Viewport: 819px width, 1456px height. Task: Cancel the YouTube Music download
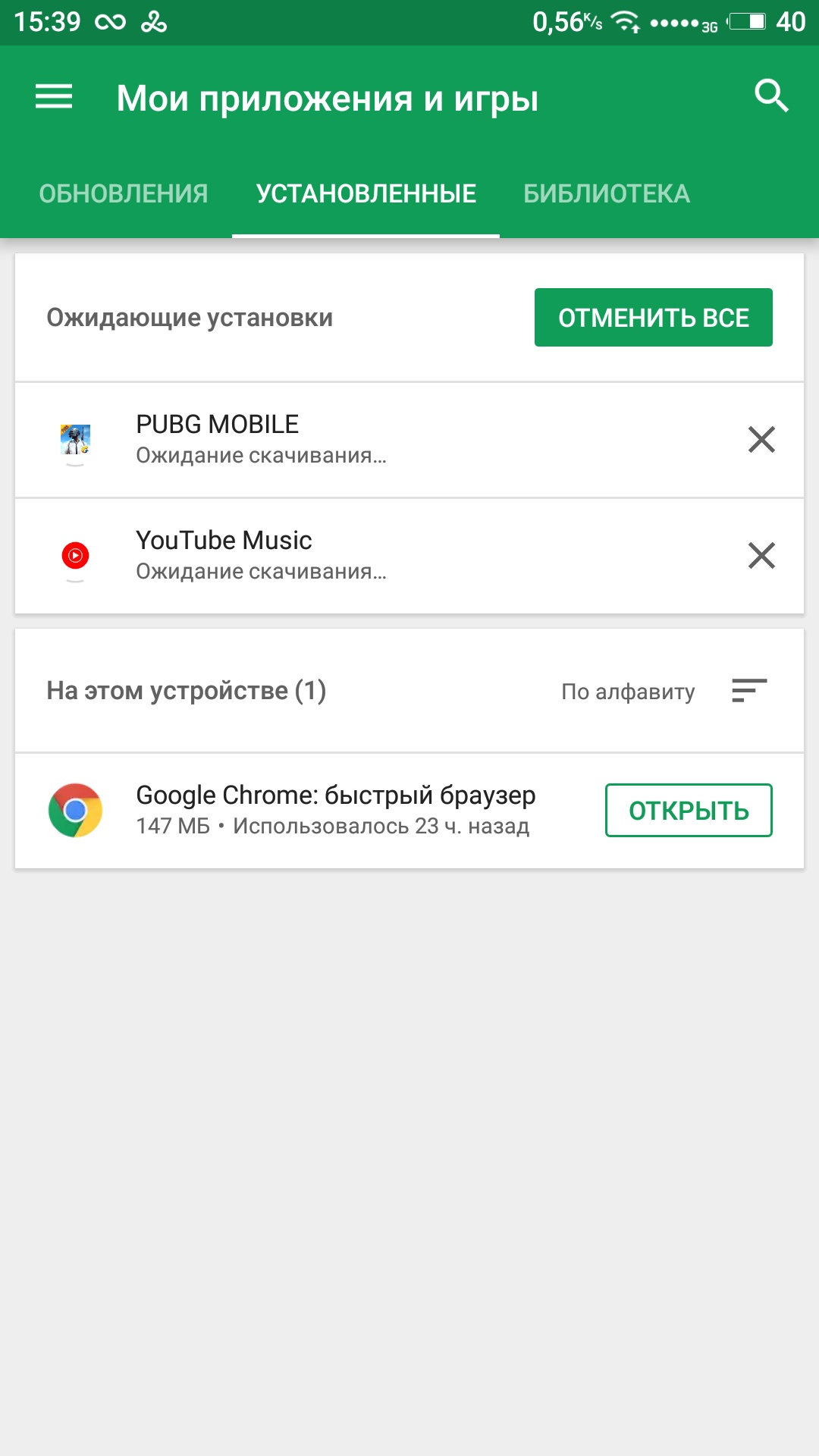761,556
